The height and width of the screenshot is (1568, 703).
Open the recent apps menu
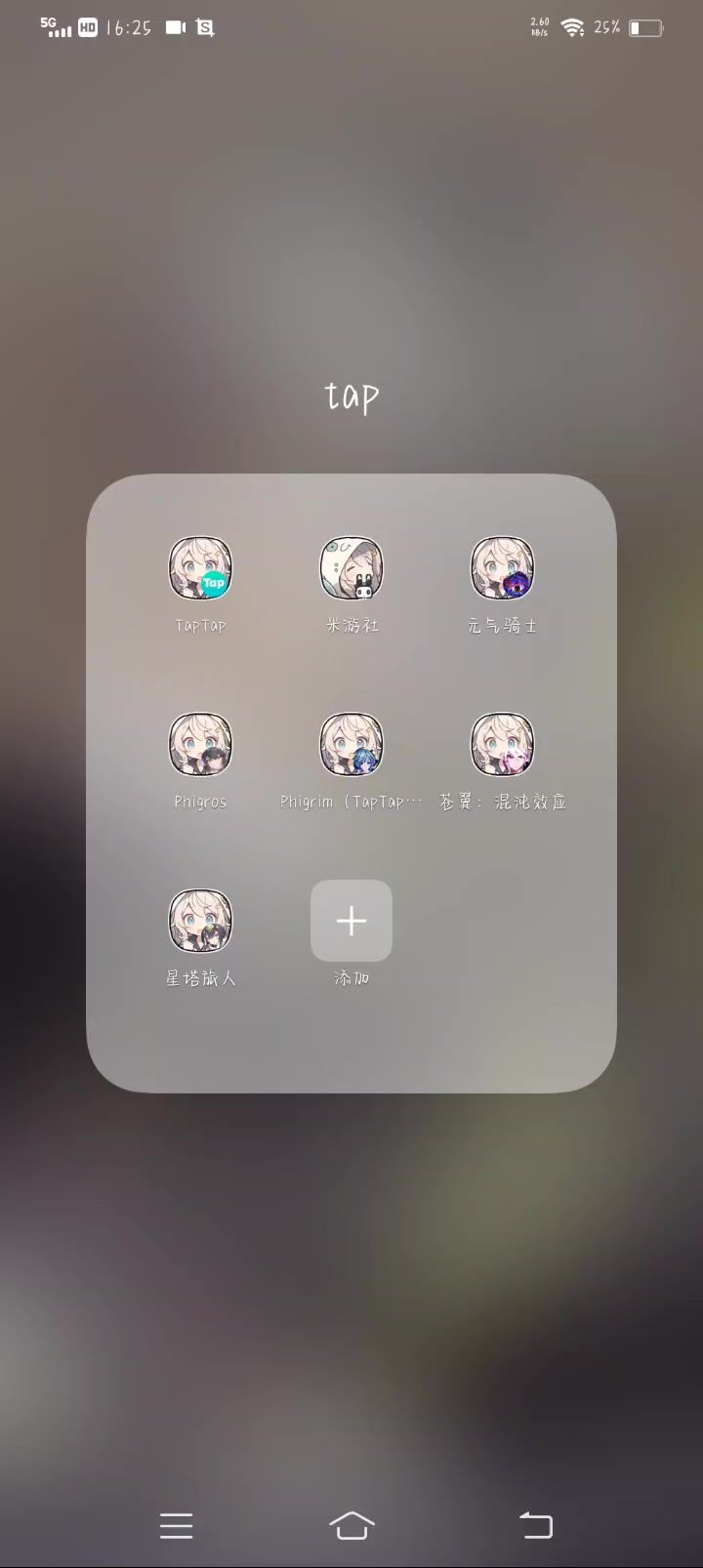pyautogui.click(x=176, y=1525)
